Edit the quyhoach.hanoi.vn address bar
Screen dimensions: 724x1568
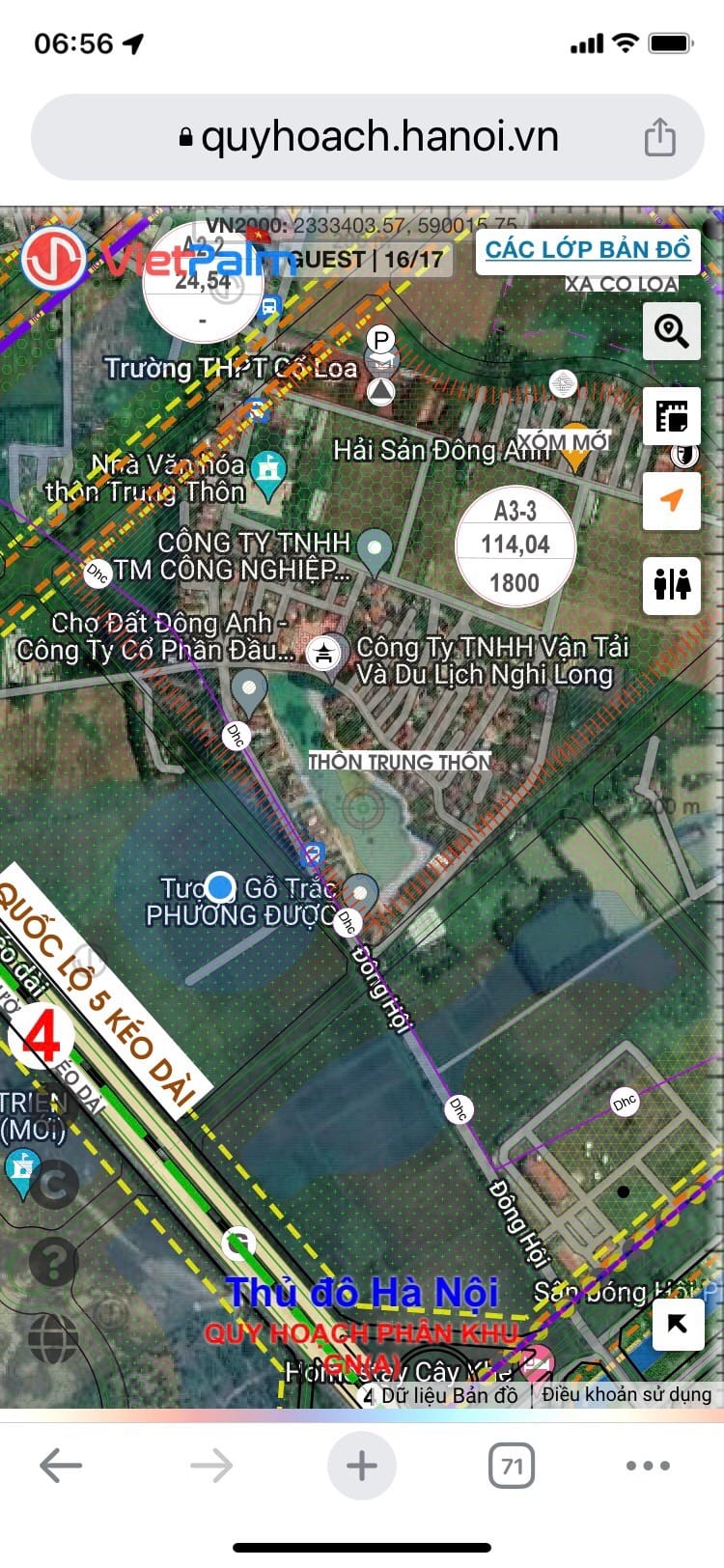coord(367,136)
